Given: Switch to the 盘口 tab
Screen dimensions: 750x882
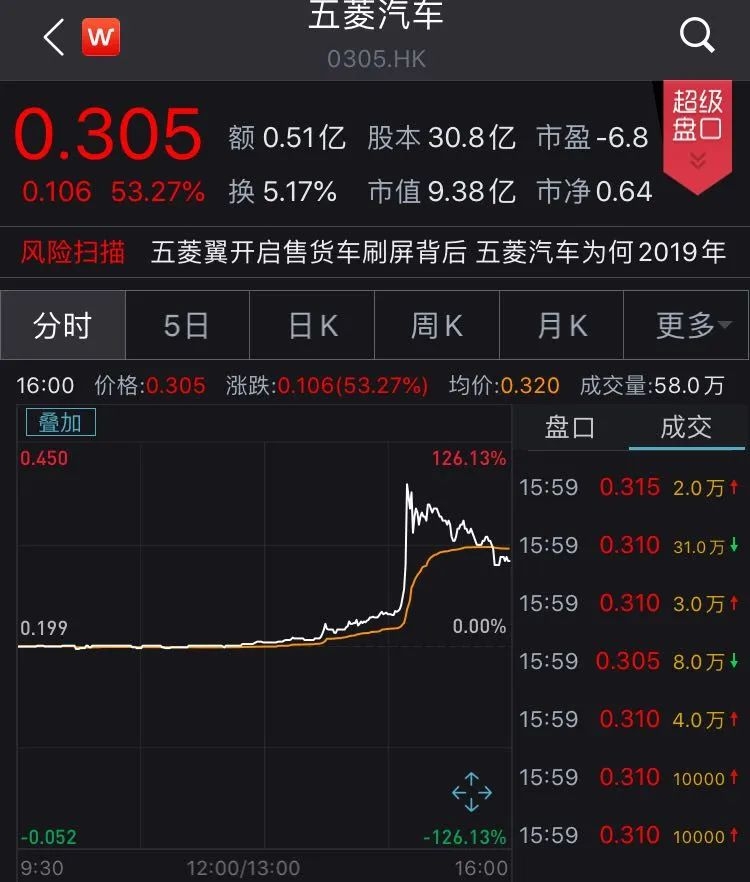Looking at the screenshot, I should pos(570,428).
